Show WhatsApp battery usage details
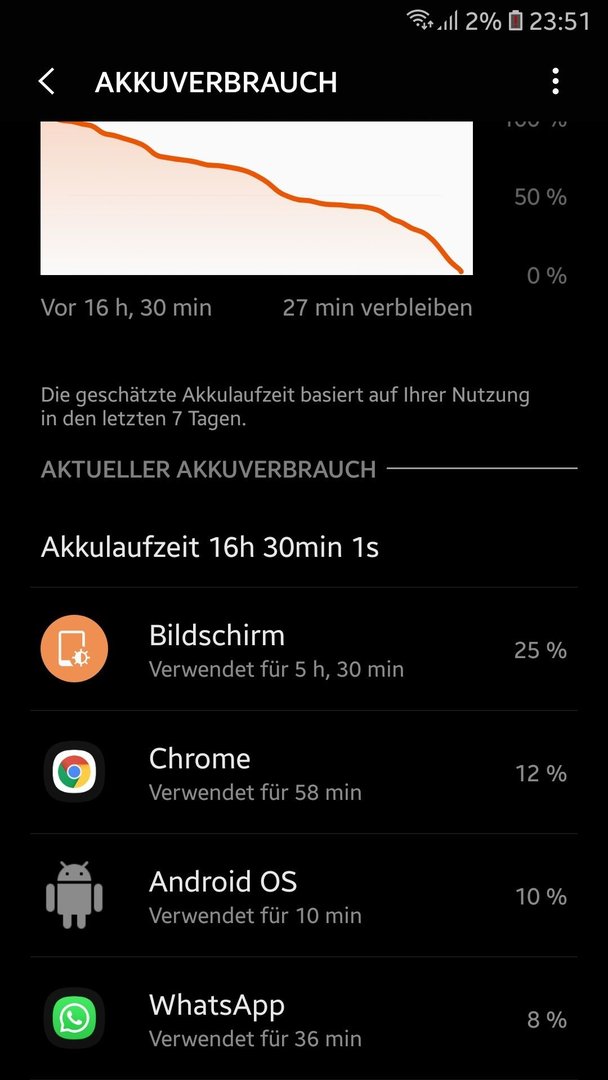This screenshot has height=1080, width=608. pyautogui.click(x=304, y=1019)
